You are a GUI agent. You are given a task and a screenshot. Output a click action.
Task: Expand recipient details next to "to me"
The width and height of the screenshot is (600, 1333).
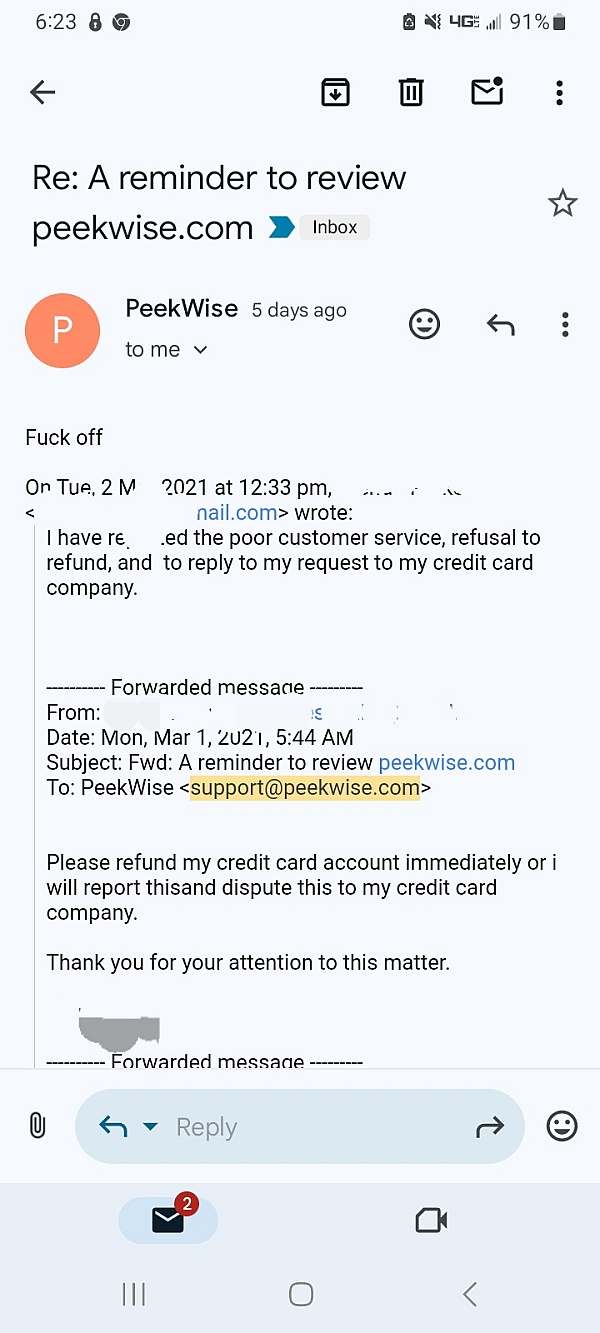(x=200, y=350)
